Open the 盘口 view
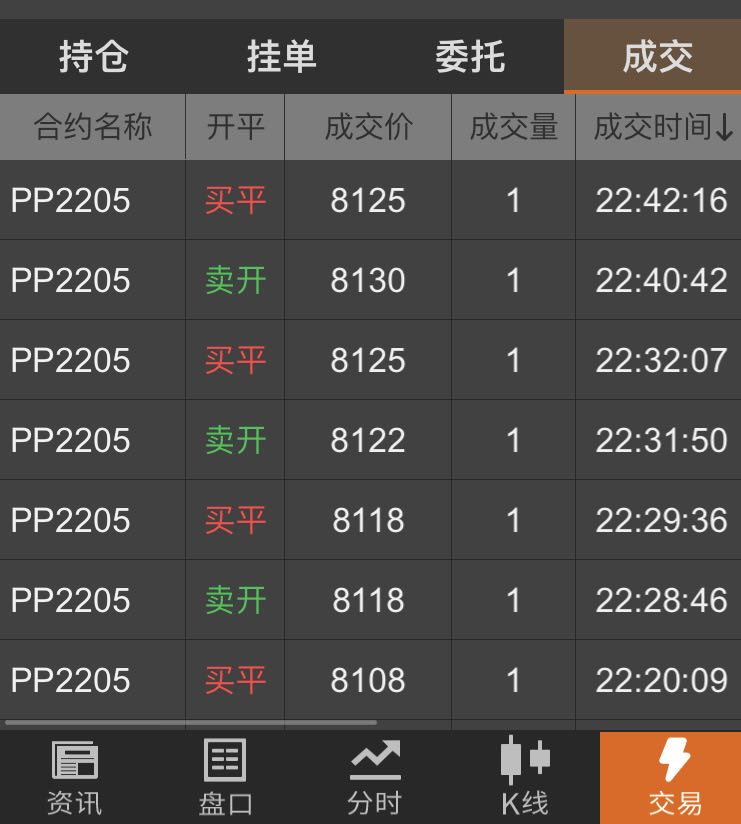This screenshot has width=741, height=824. pos(225,778)
